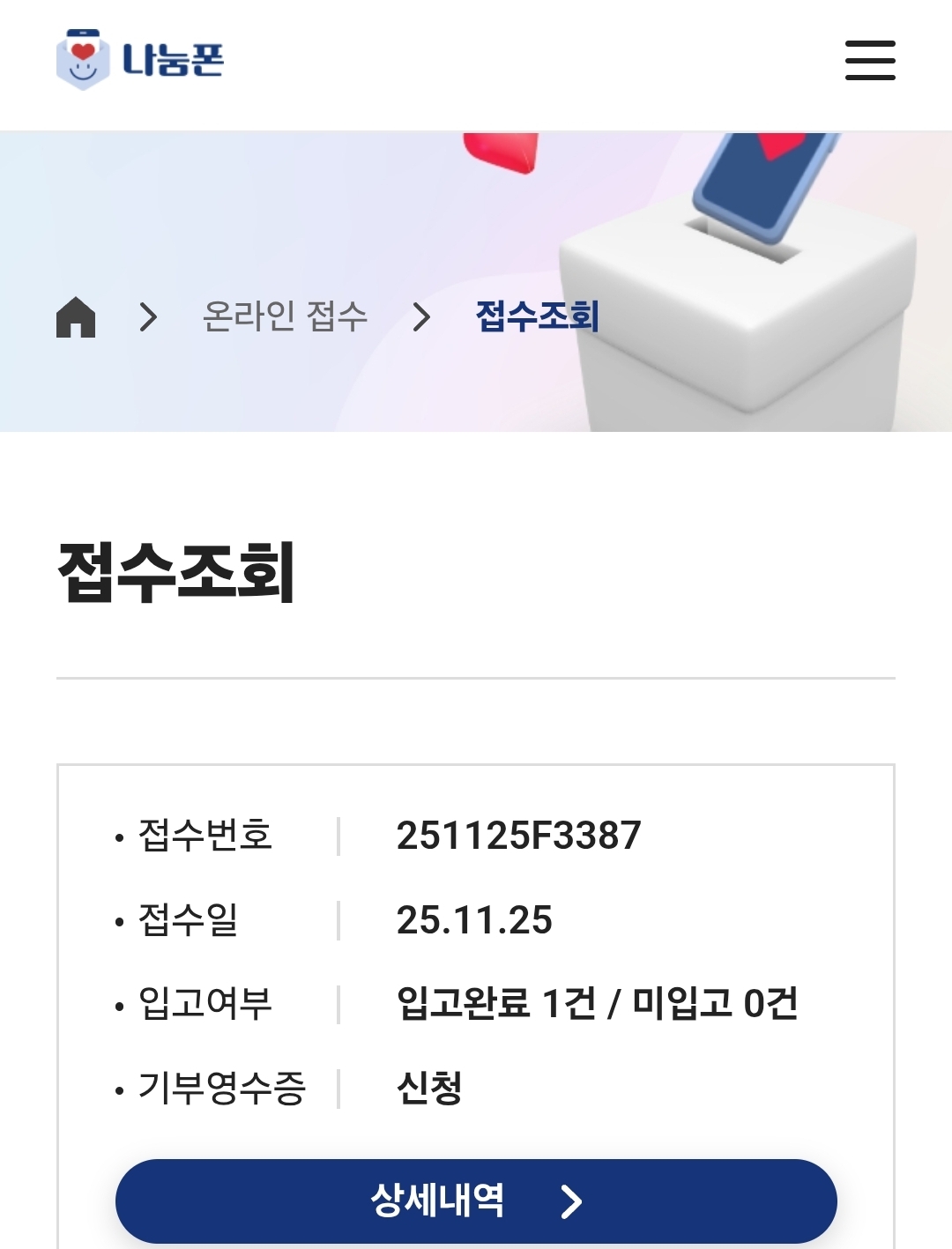Select 접수조회 in the breadcrumb

pos(537,316)
